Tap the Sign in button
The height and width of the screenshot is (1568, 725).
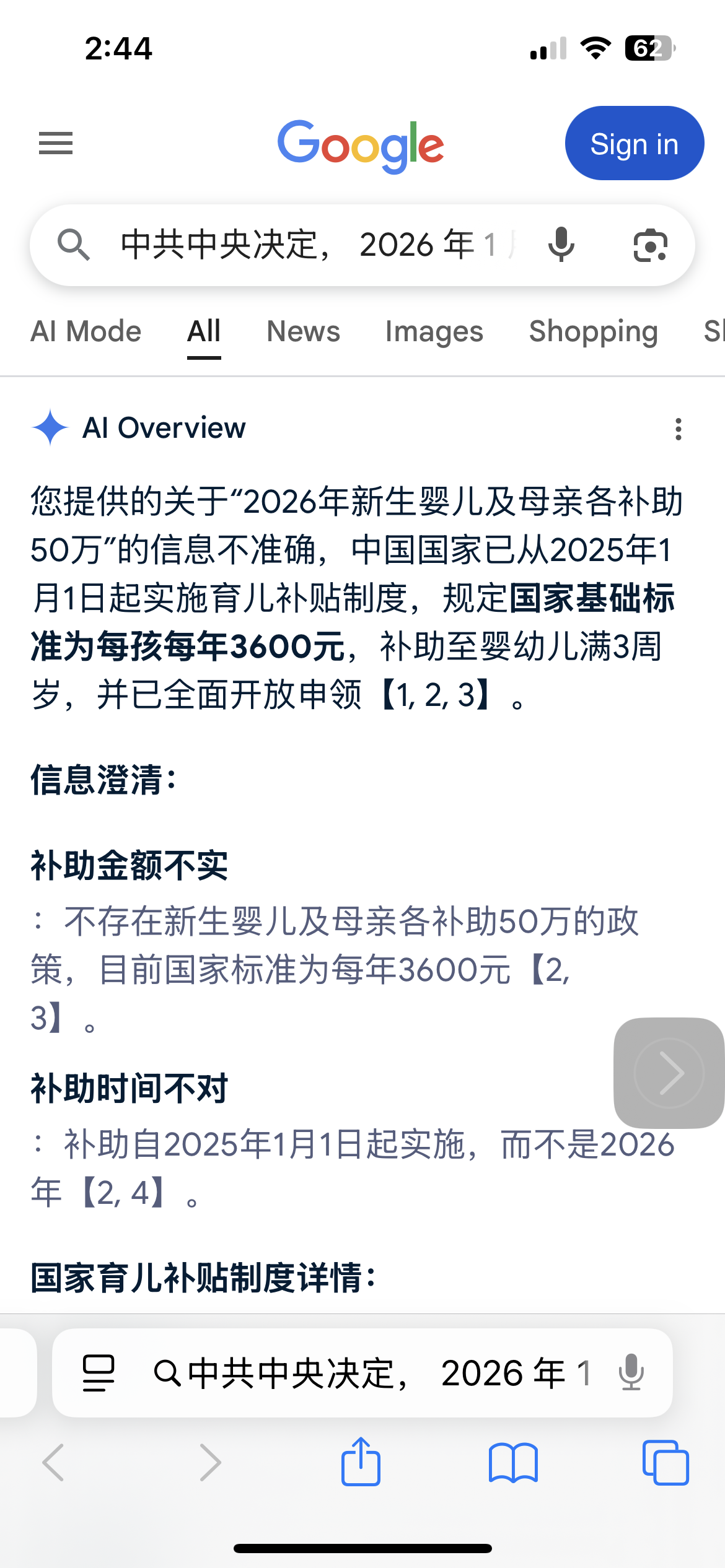click(x=634, y=144)
